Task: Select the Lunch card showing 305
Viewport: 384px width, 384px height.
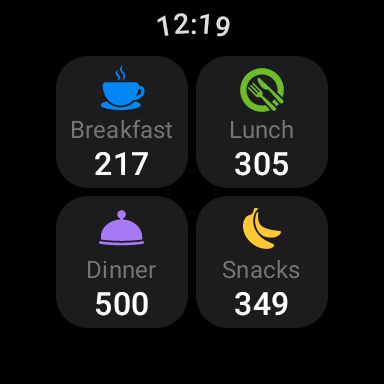Action: point(262,122)
